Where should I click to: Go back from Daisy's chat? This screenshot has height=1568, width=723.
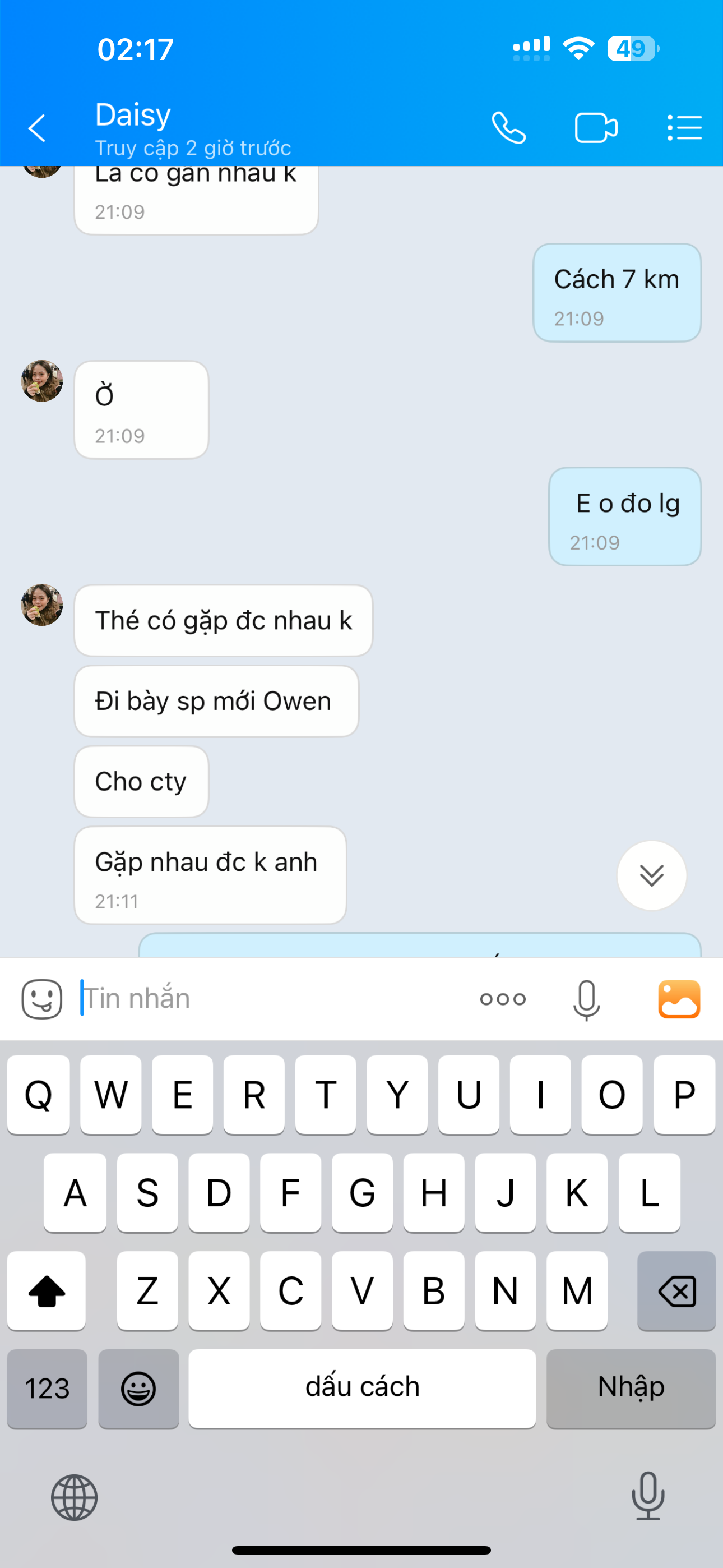37,128
